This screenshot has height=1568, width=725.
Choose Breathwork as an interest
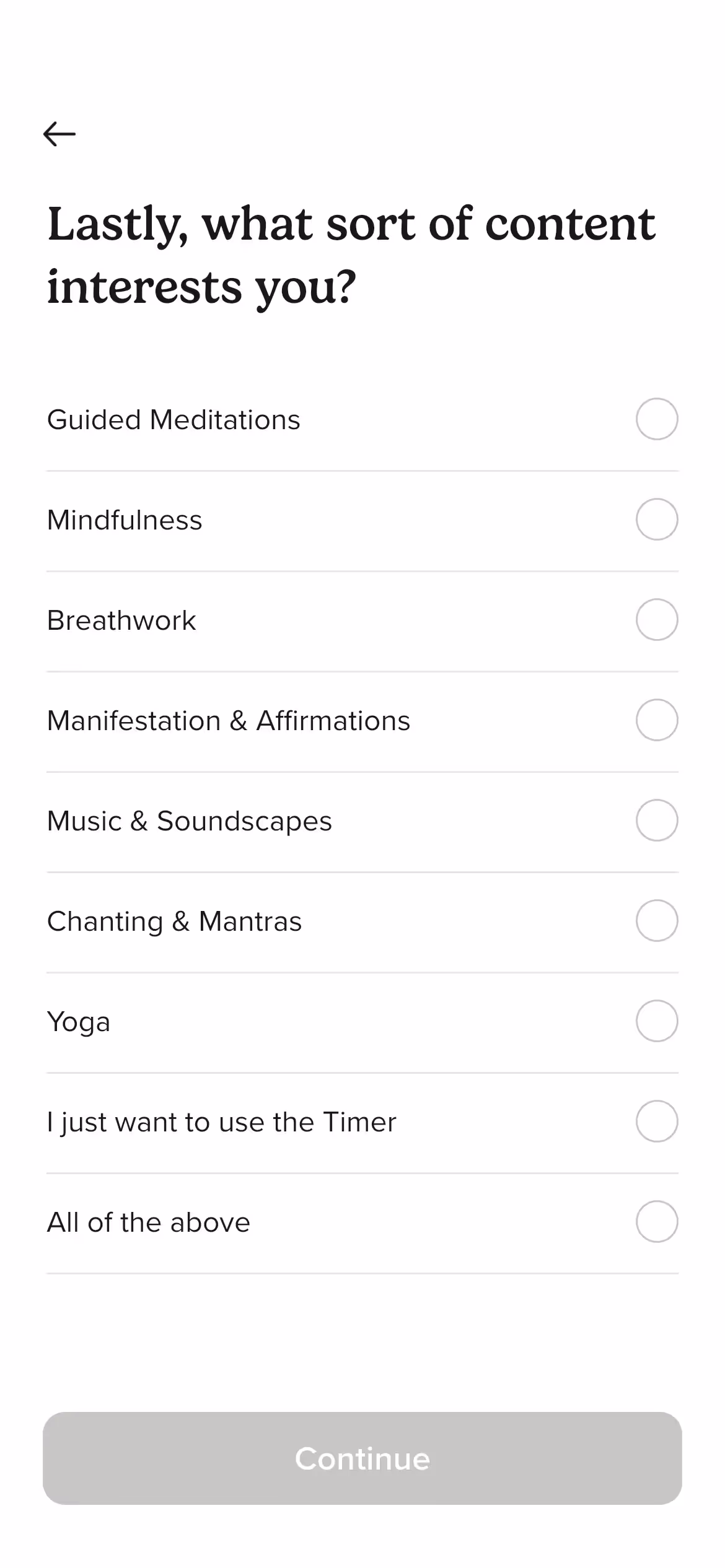point(656,620)
